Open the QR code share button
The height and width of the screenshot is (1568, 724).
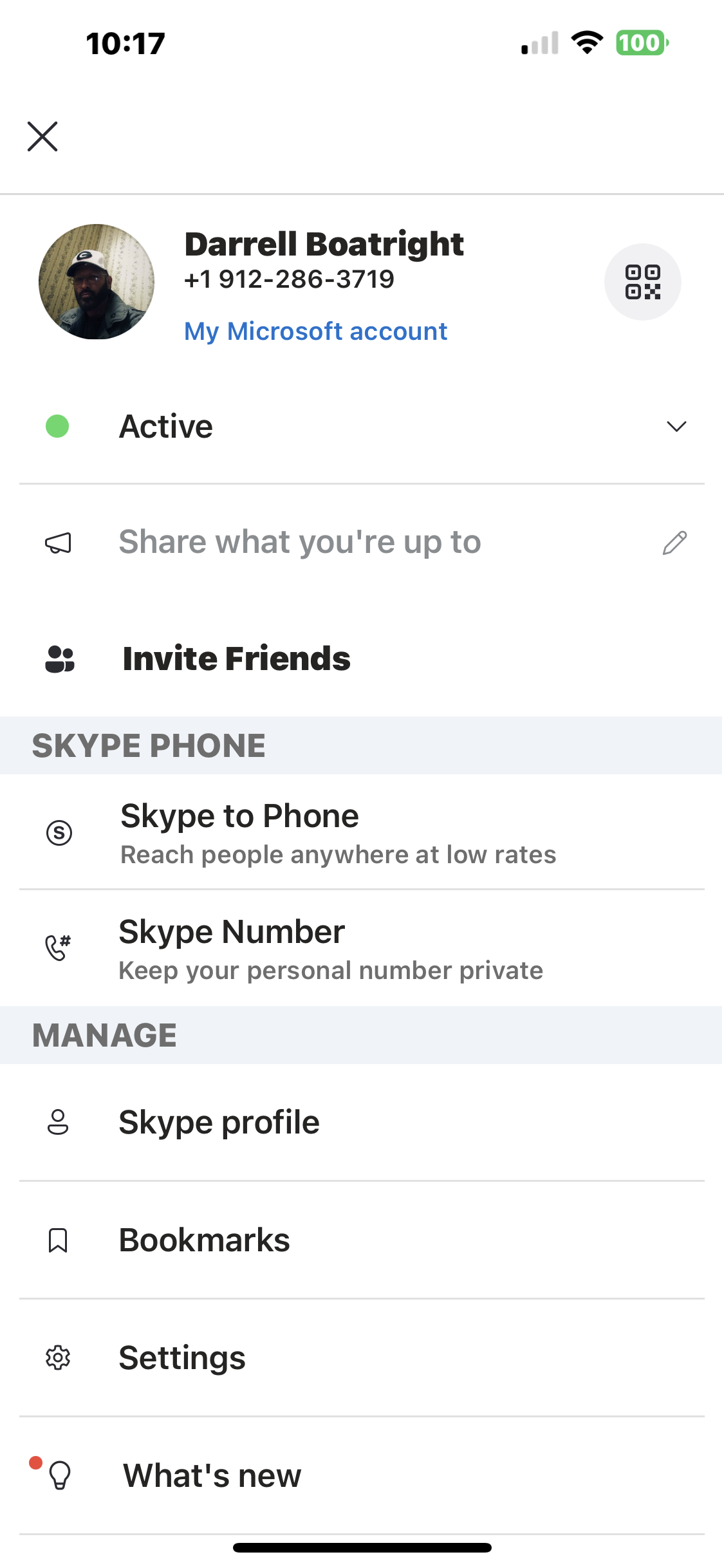642,282
